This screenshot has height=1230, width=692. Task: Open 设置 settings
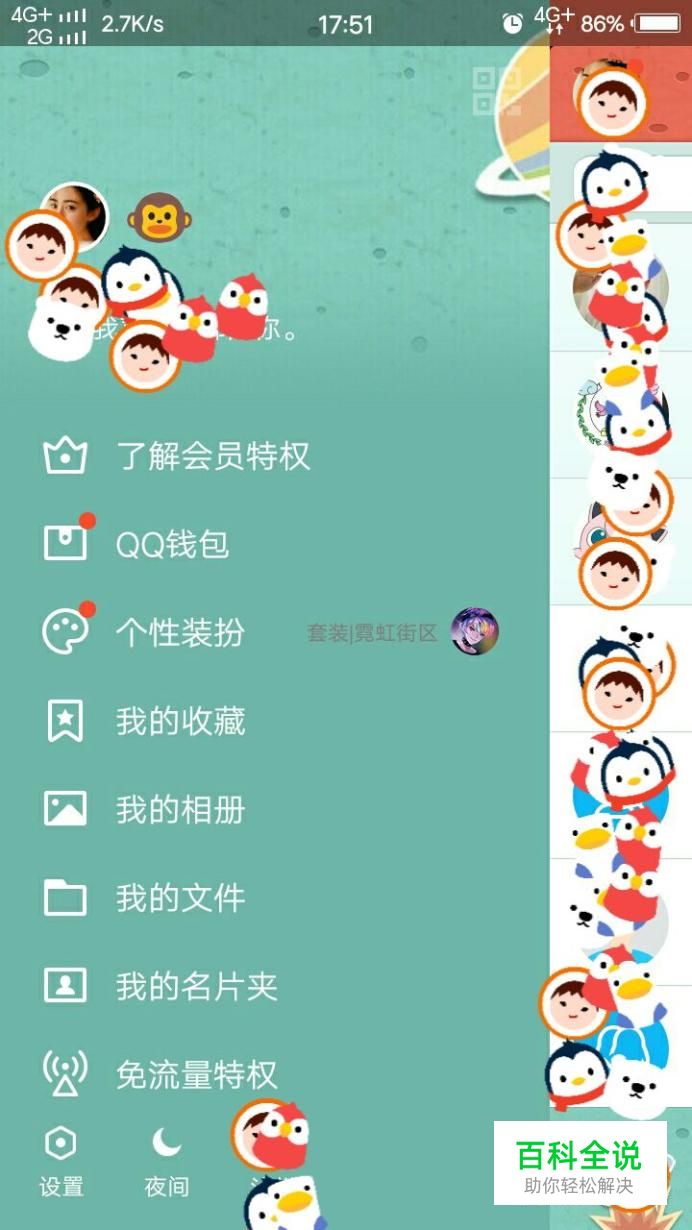(61, 1160)
